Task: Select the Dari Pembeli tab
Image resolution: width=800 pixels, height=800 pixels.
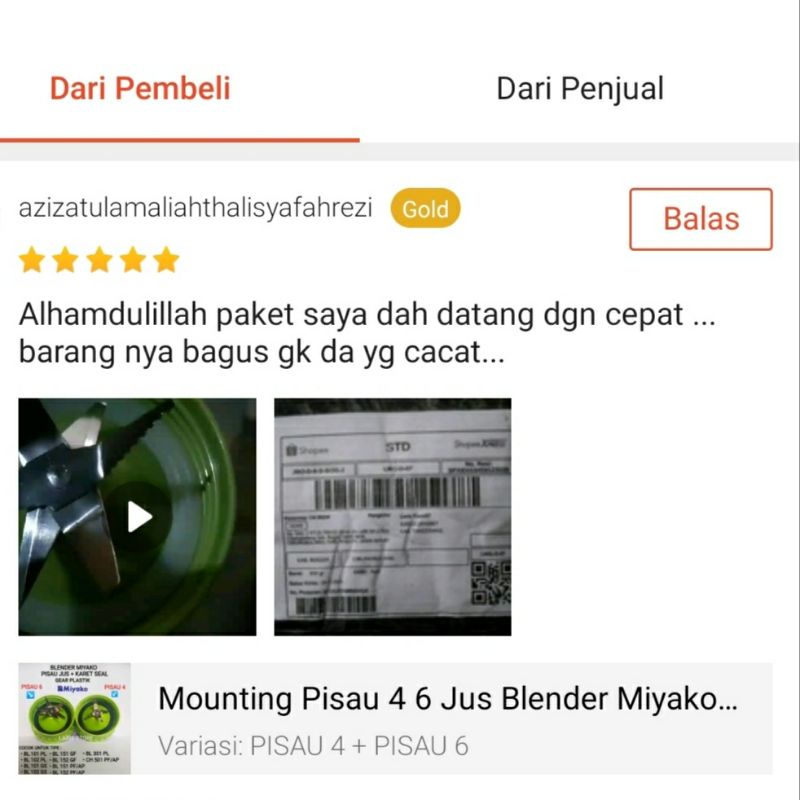Action: (140, 89)
